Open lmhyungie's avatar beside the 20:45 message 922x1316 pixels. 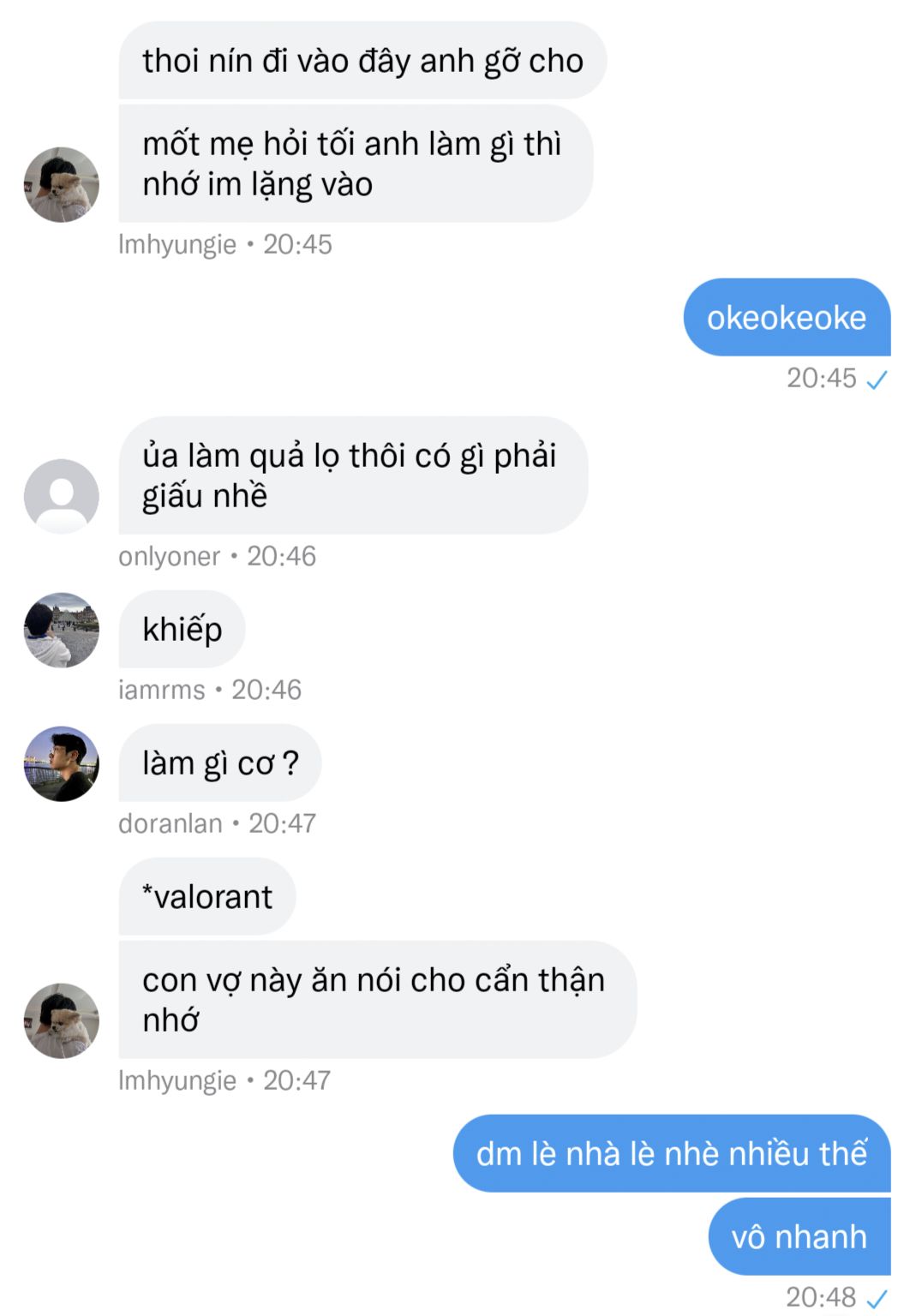point(61,185)
